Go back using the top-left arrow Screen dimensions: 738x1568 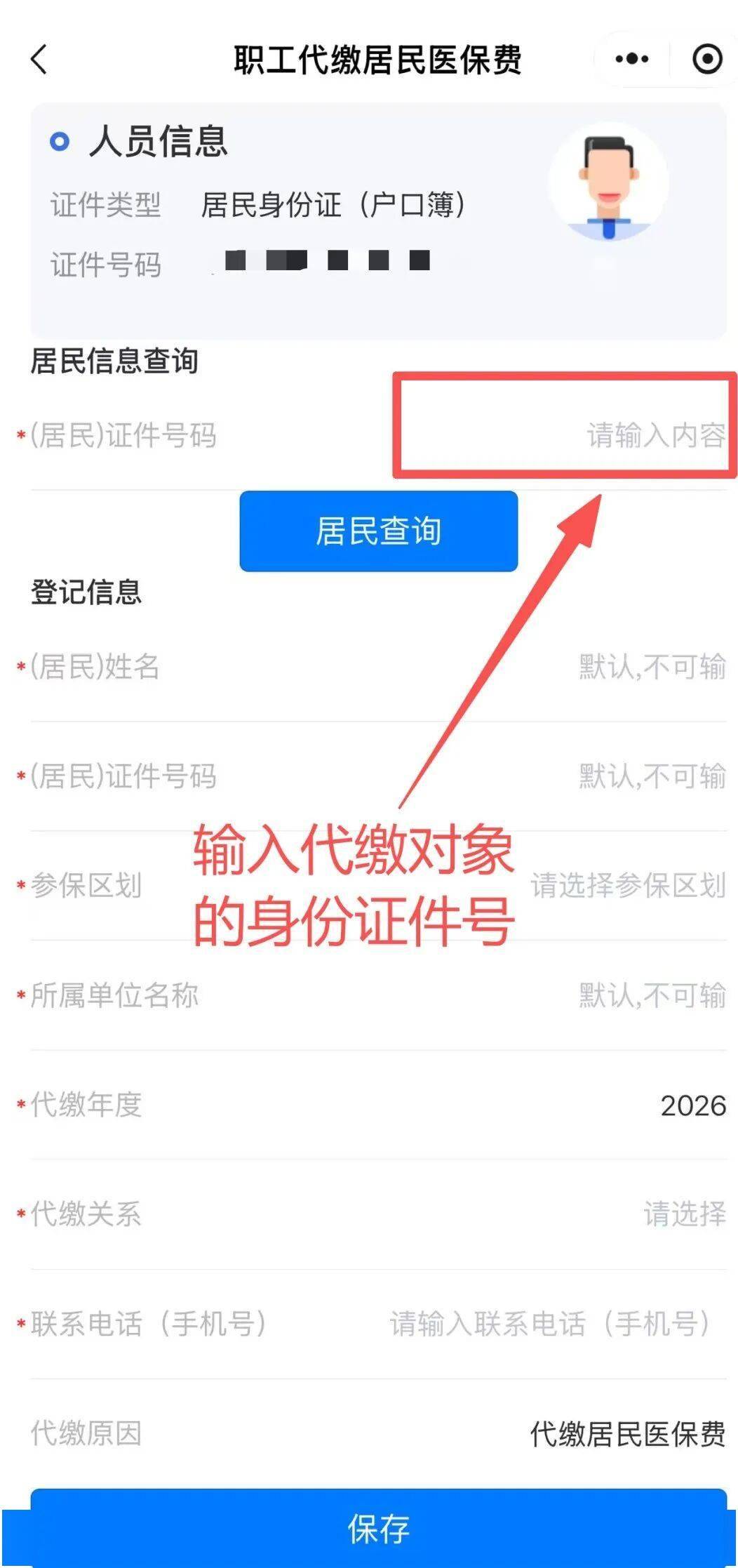pos(39,60)
